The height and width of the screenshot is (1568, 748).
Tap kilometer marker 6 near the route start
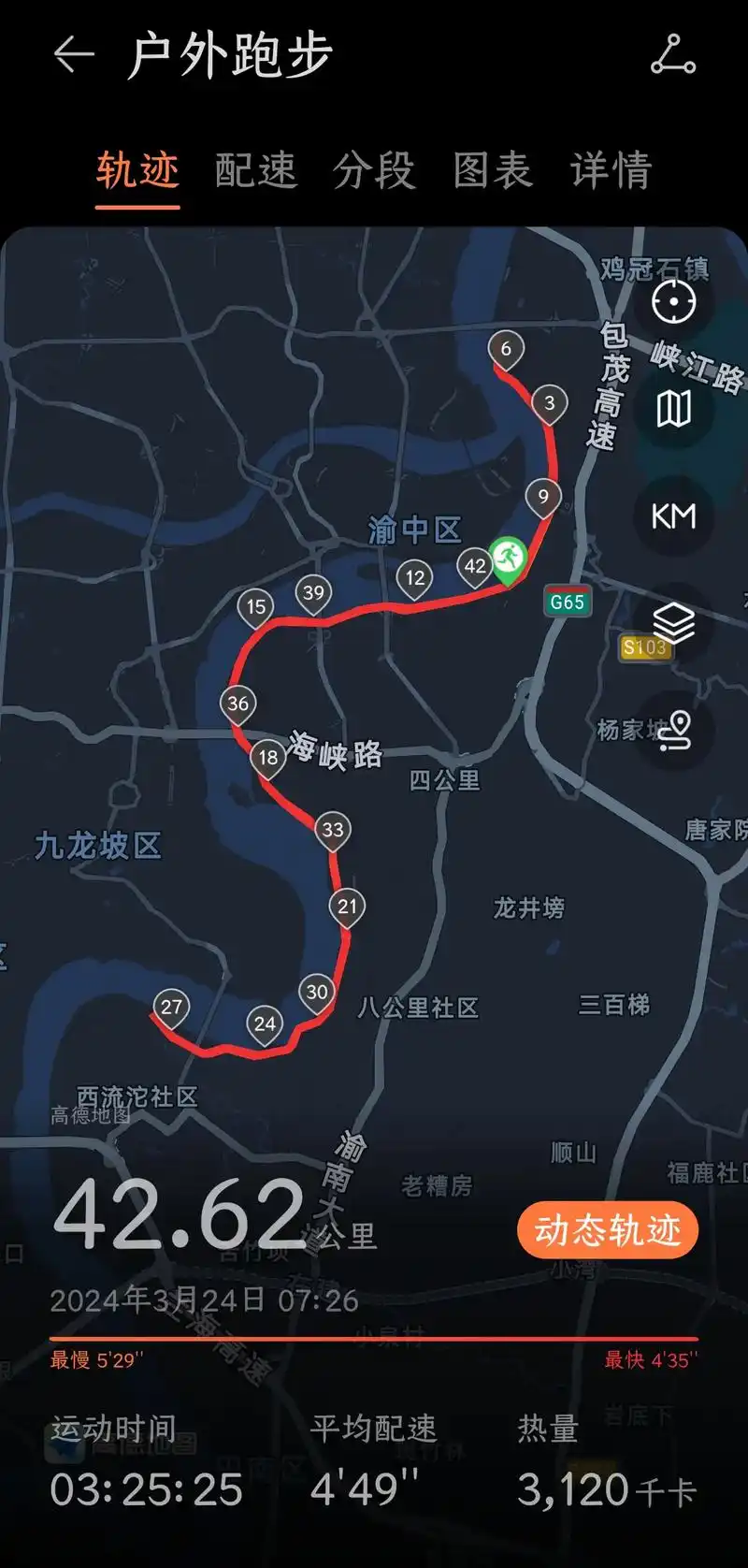pyautogui.click(x=505, y=349)
